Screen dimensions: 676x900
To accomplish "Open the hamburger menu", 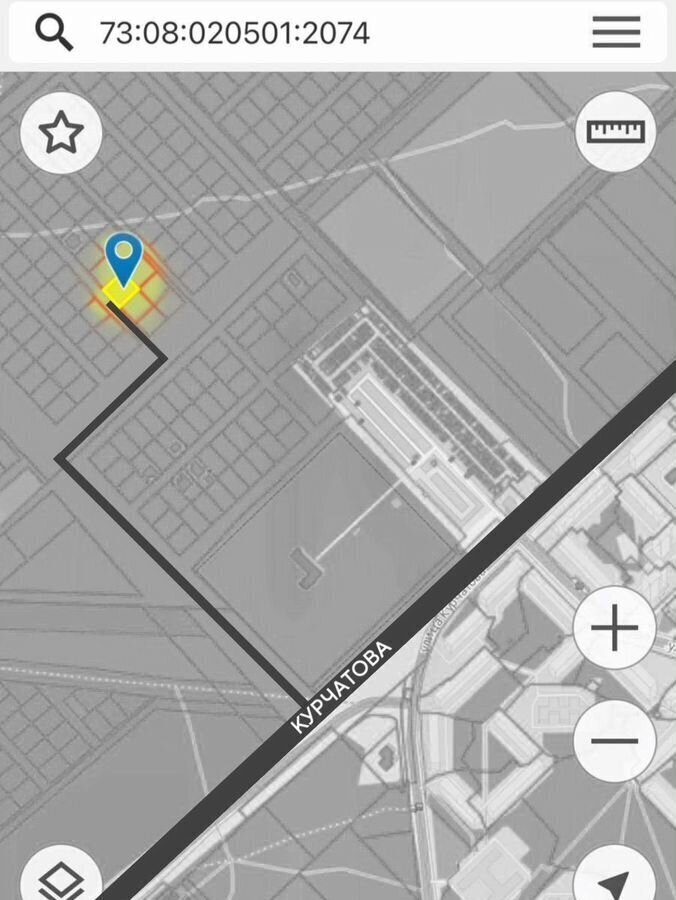I will click(x=616, y=33).
